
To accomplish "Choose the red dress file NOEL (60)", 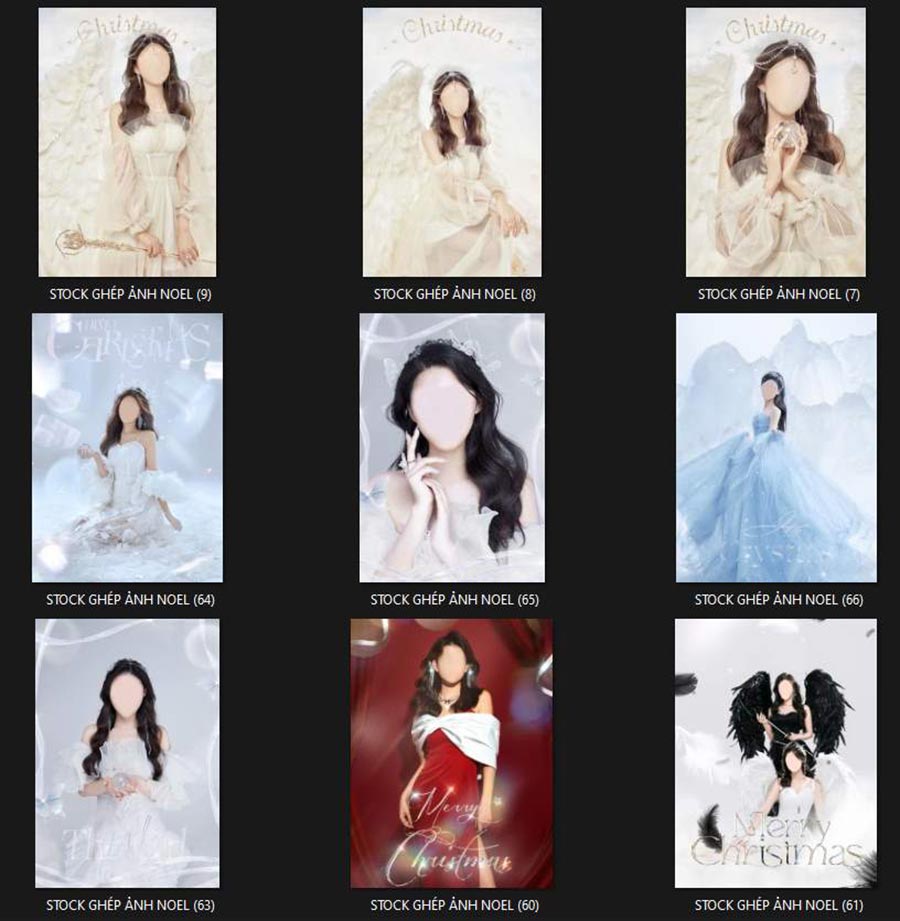I will coord(452,752).
